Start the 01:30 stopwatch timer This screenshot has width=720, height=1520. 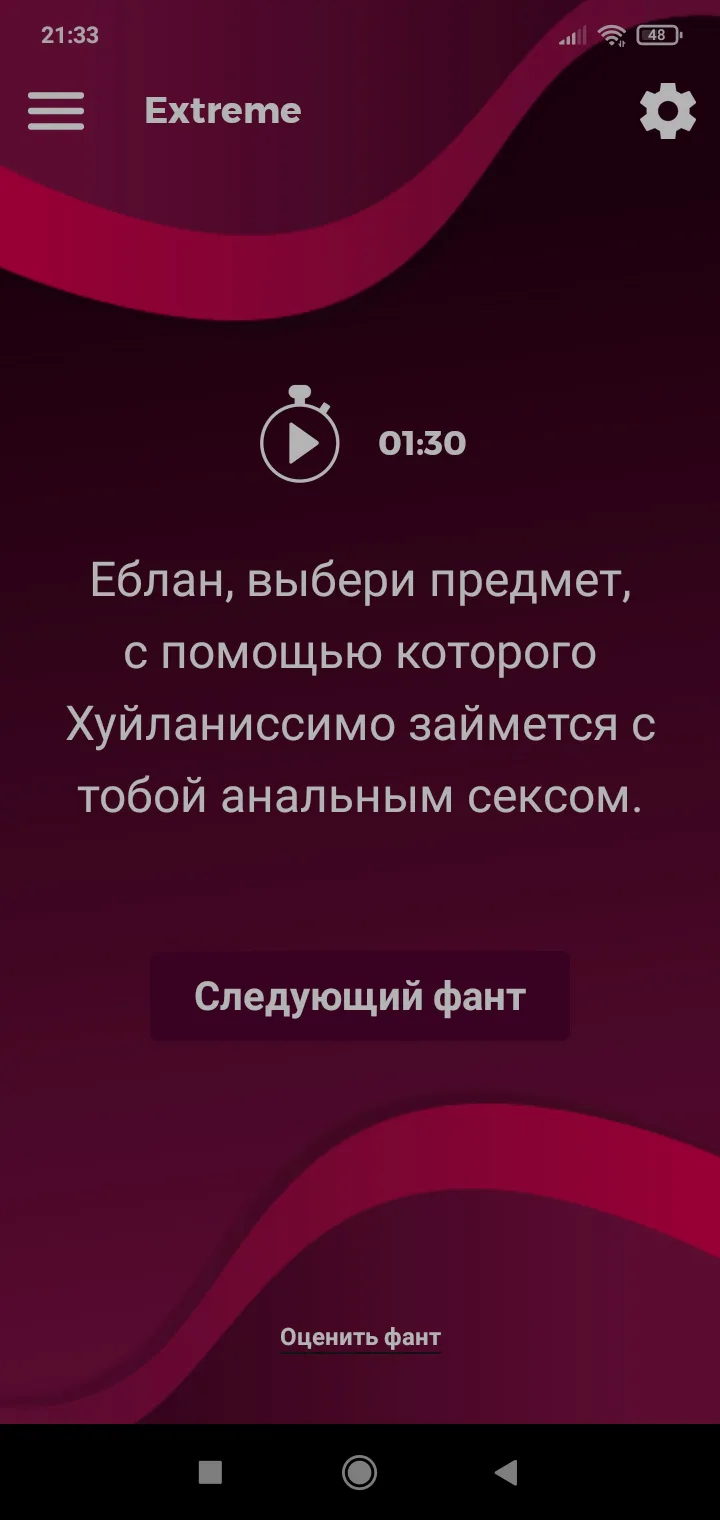[300, 441]
